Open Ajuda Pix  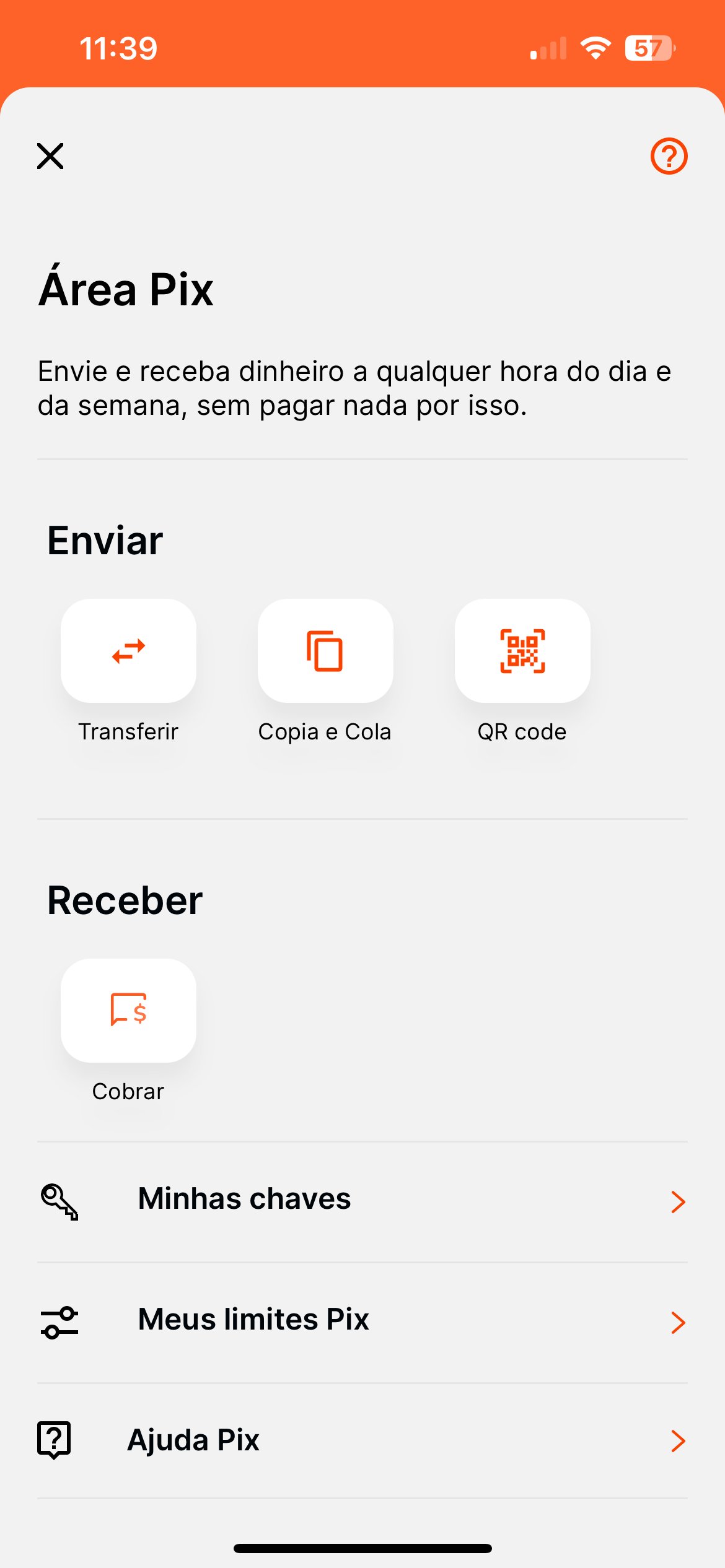point(362,1441)
